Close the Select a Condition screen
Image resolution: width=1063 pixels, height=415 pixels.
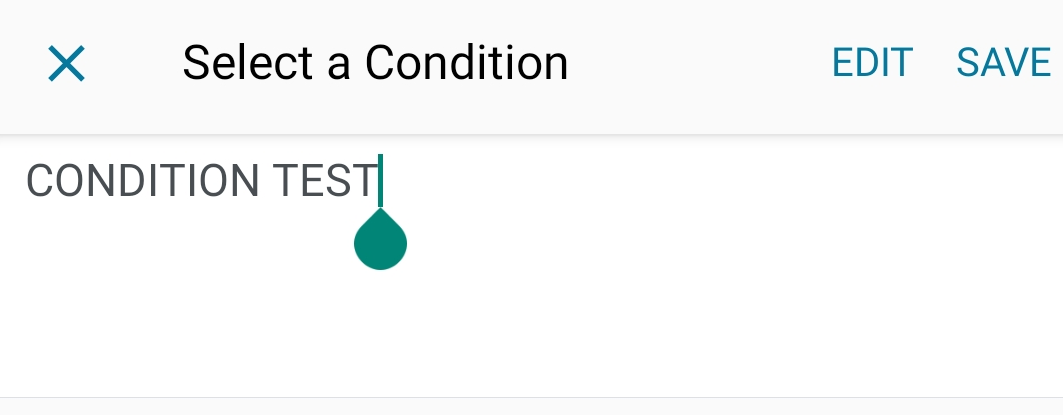coord(67,65)
